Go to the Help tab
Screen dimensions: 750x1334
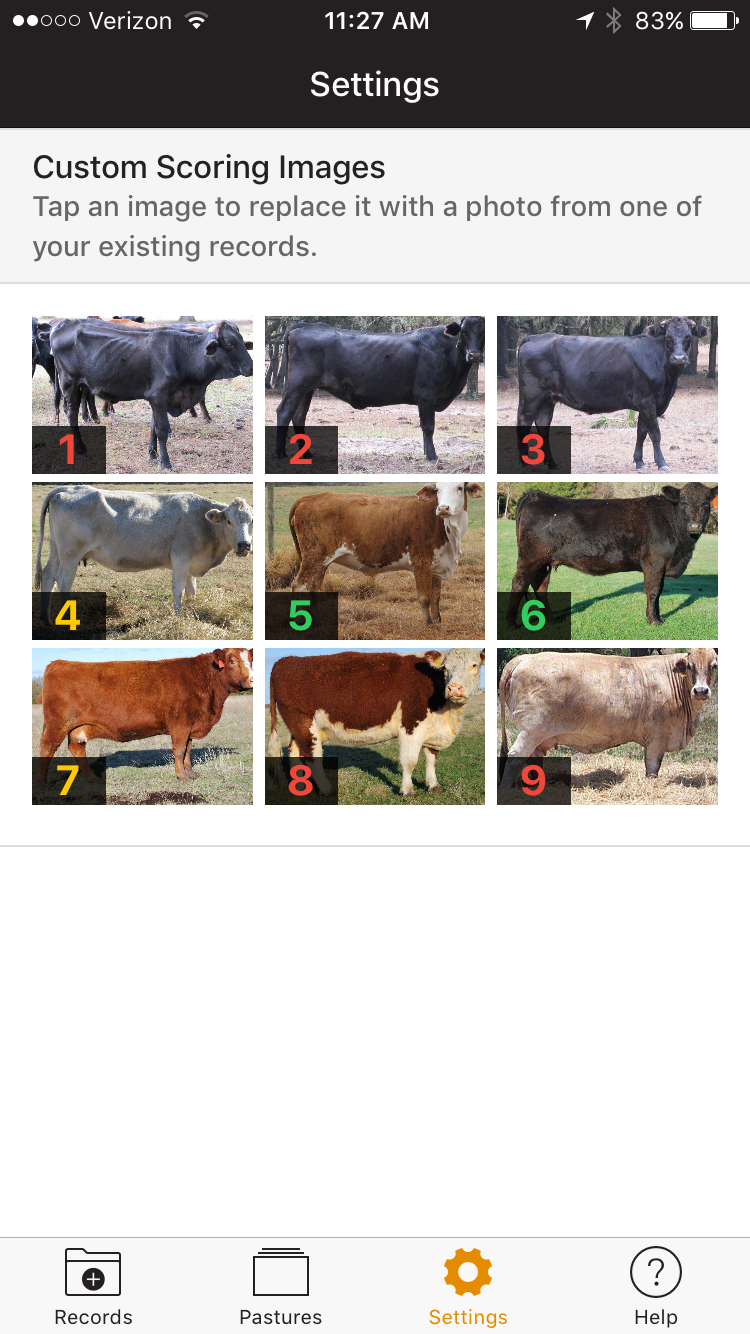pos(656,1286)
